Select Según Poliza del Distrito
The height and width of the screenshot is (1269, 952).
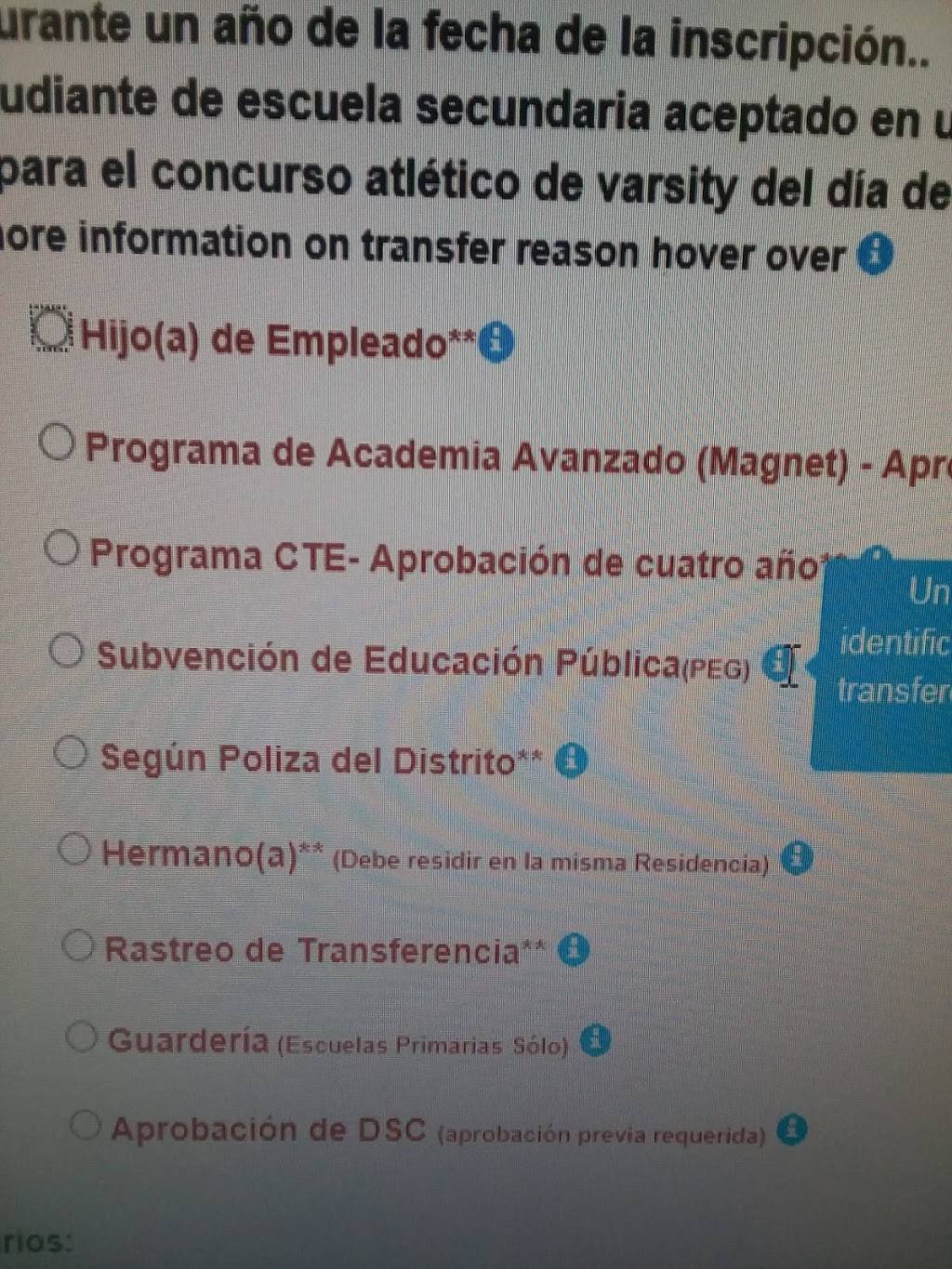point(72,752)
